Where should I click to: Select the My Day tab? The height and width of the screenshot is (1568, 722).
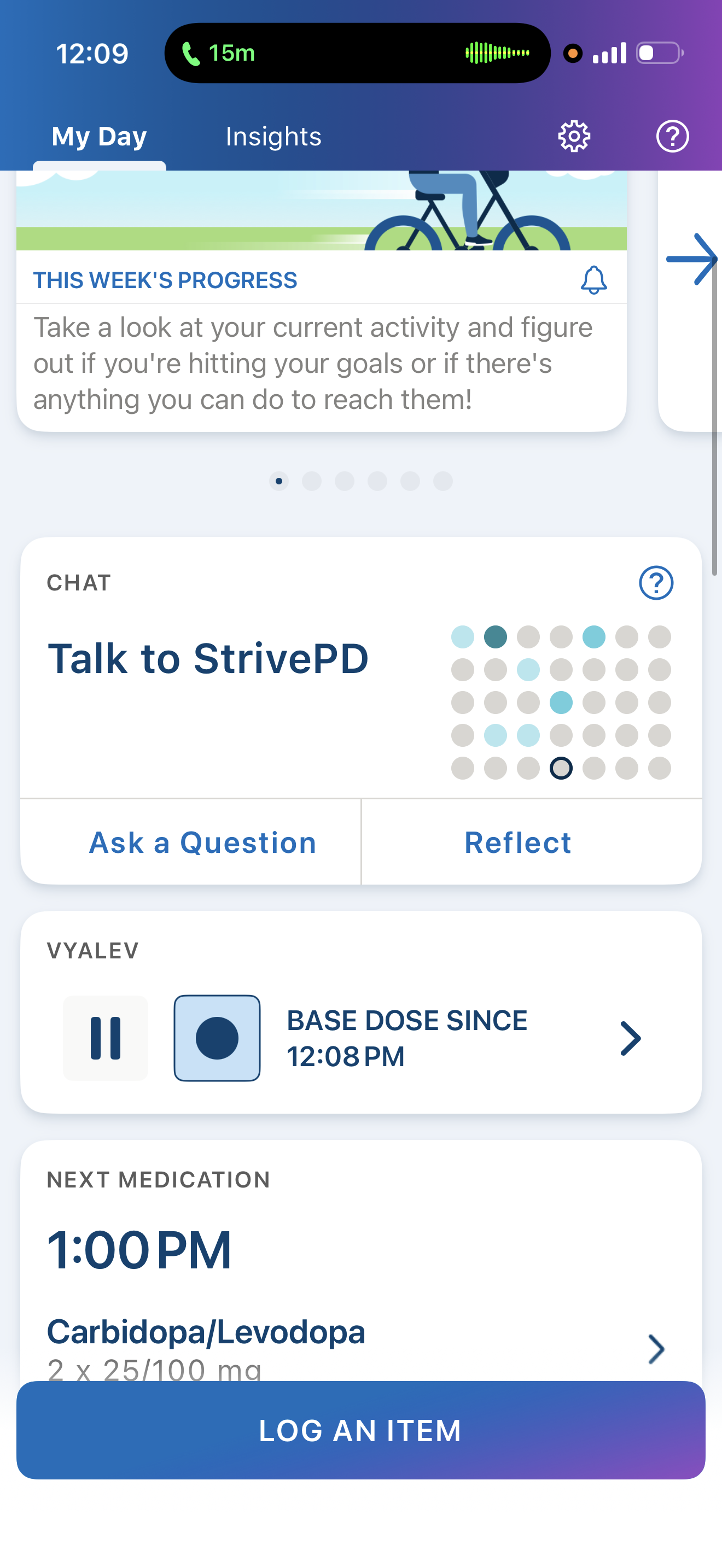99,136
